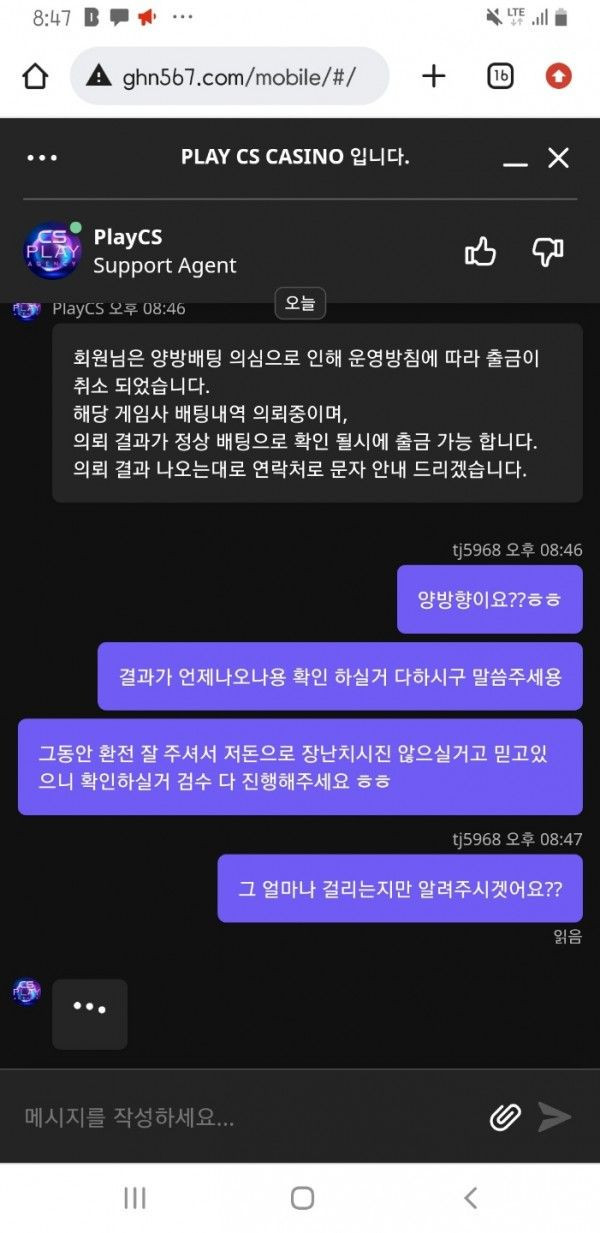Rate the support agent thumbs down

(x=547, y=252)
